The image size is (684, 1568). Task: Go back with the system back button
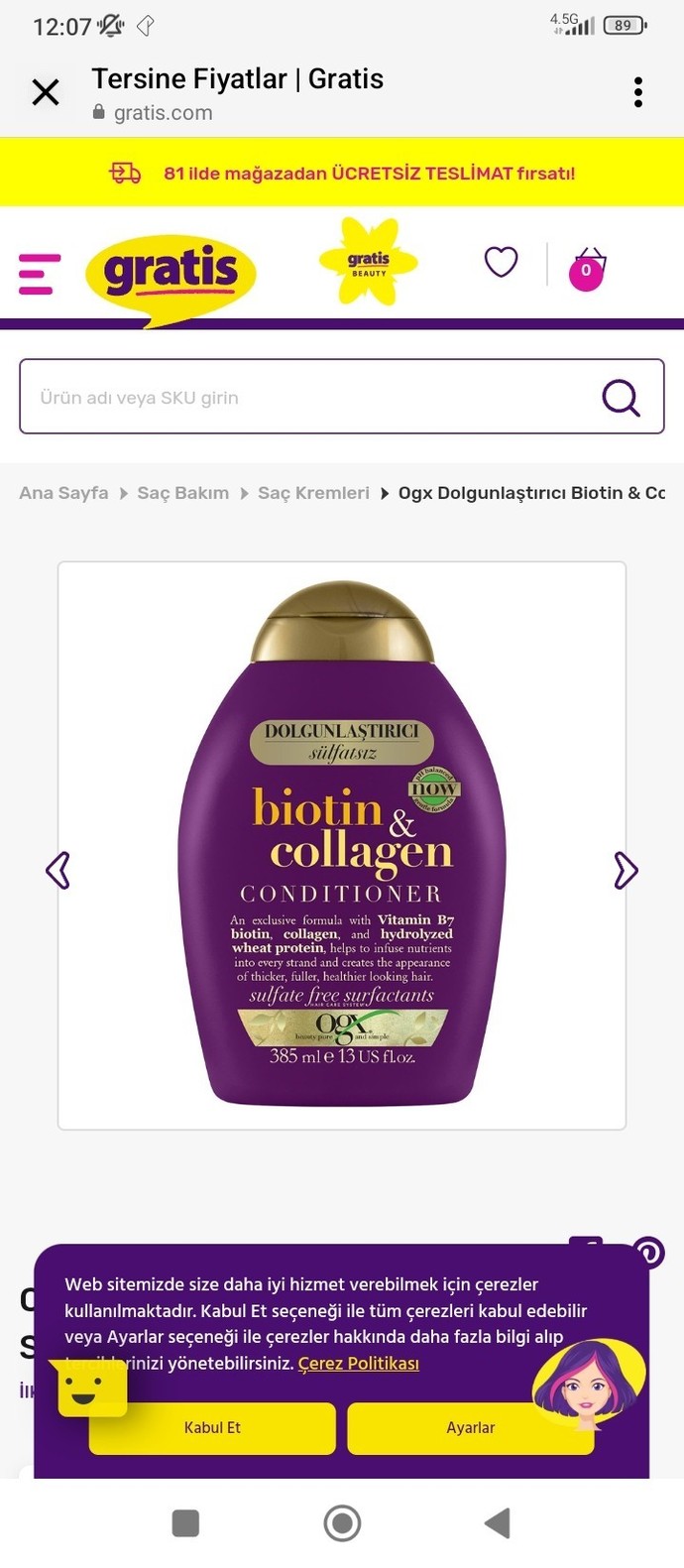pos(497,1523)
